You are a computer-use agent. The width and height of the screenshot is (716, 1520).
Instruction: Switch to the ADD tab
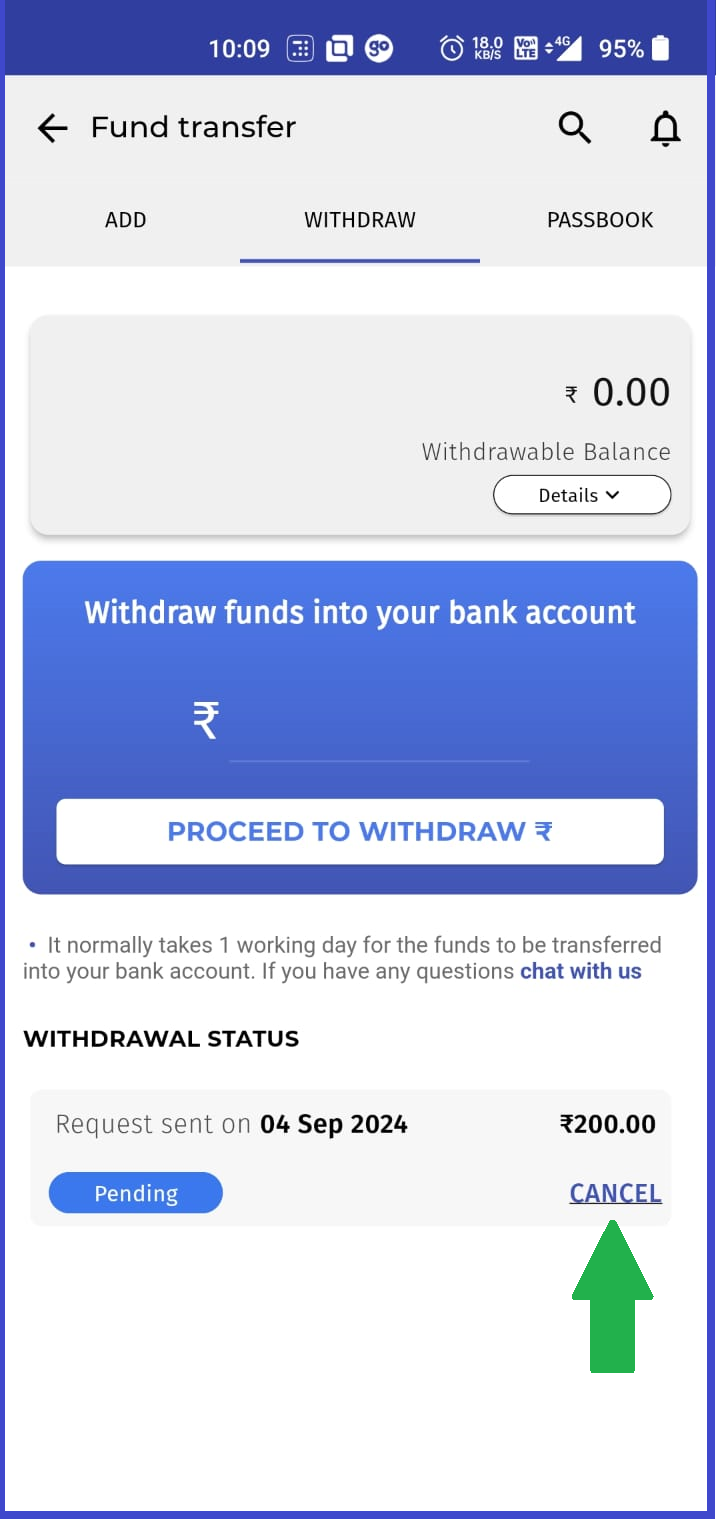click(126, 220)
